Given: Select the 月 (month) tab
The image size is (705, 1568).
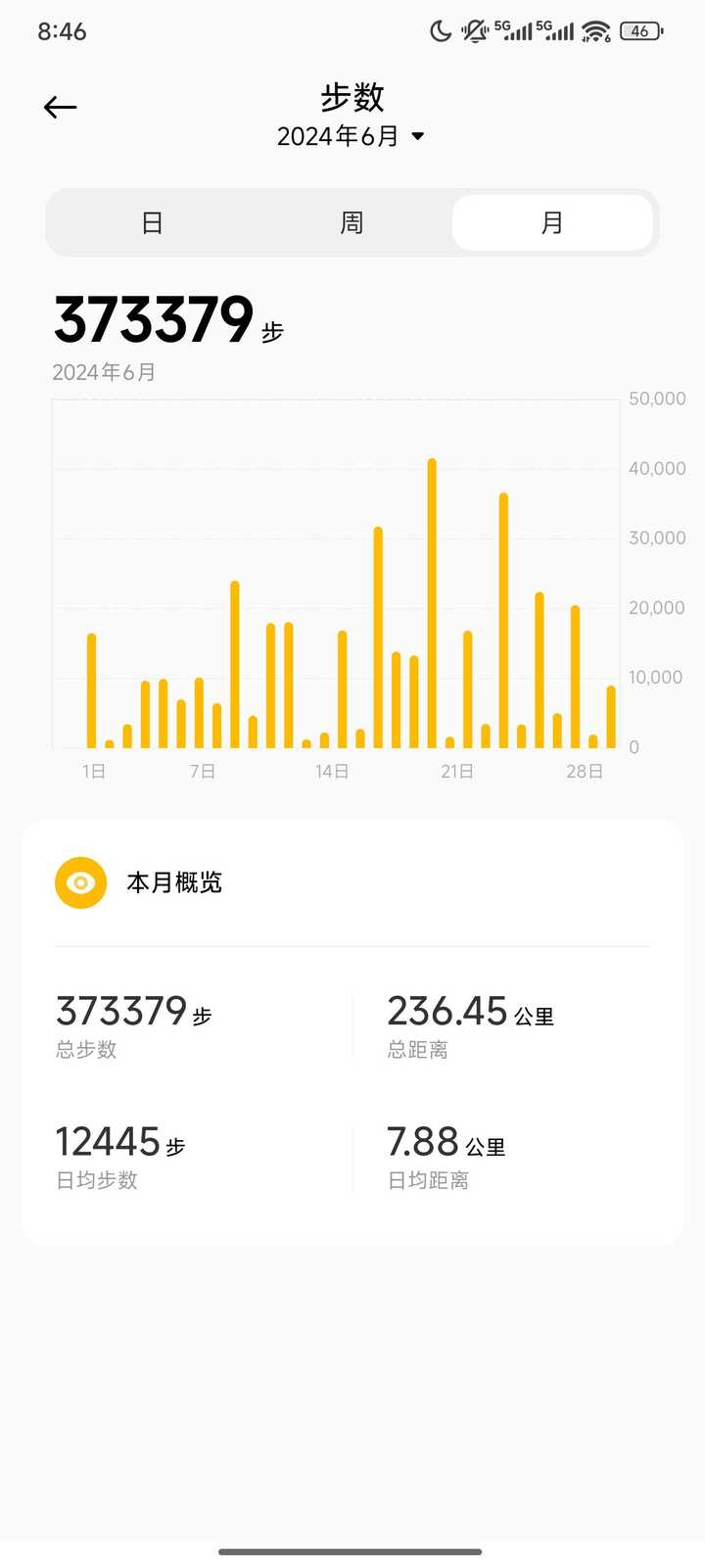Looking at the screenshot, I should 552,223.
